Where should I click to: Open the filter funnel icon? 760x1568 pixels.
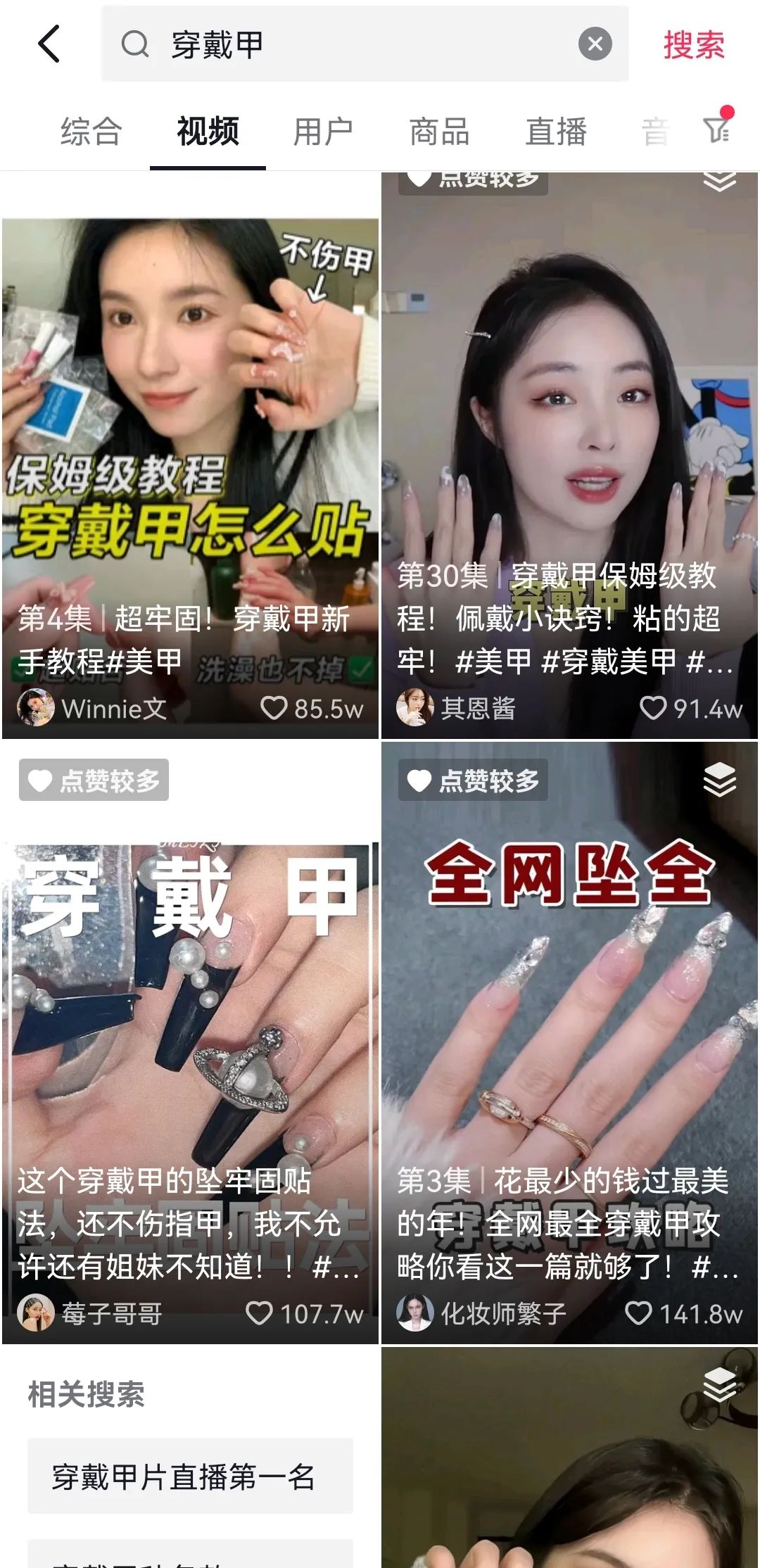coord(717,129)
